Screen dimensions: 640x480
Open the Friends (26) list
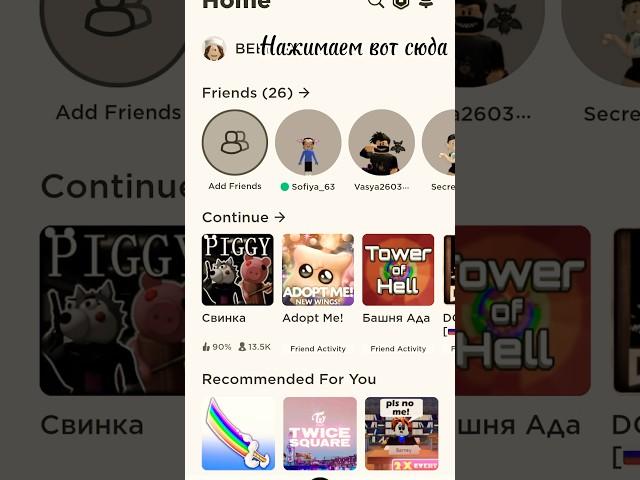(256, 93)
